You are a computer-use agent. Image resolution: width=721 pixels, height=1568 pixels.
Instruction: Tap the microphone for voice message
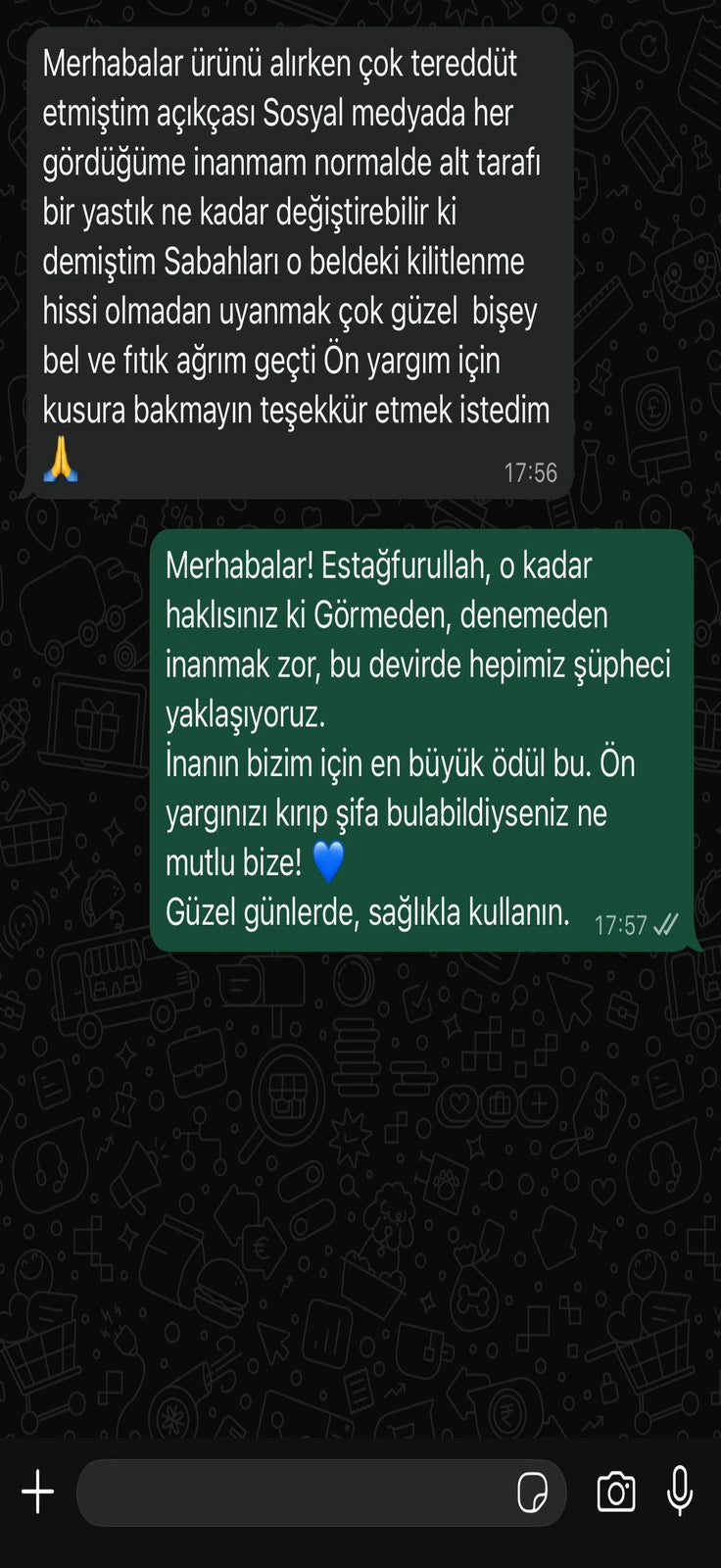pyautogui.click(x=680, y=1491)
